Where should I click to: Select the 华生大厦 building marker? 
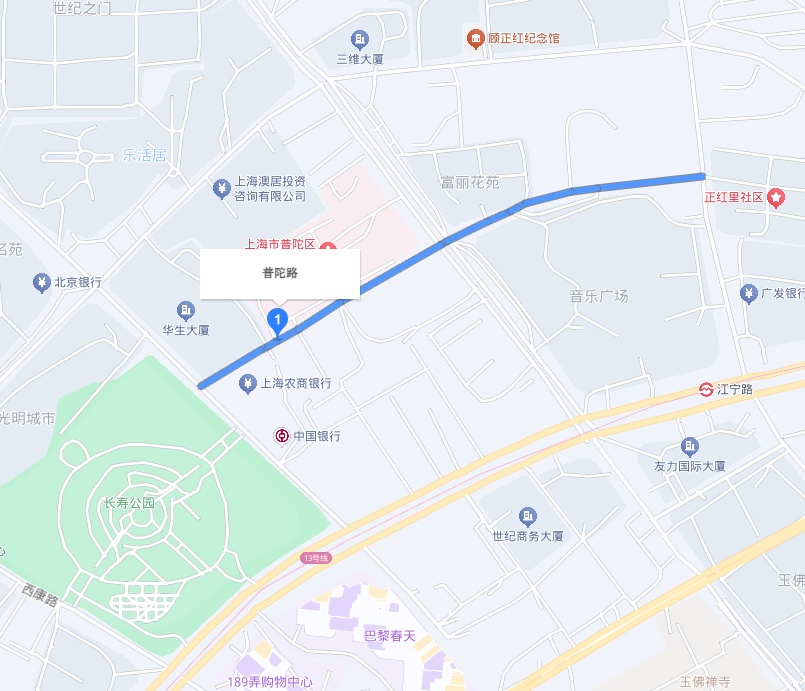tap(185, 310)
